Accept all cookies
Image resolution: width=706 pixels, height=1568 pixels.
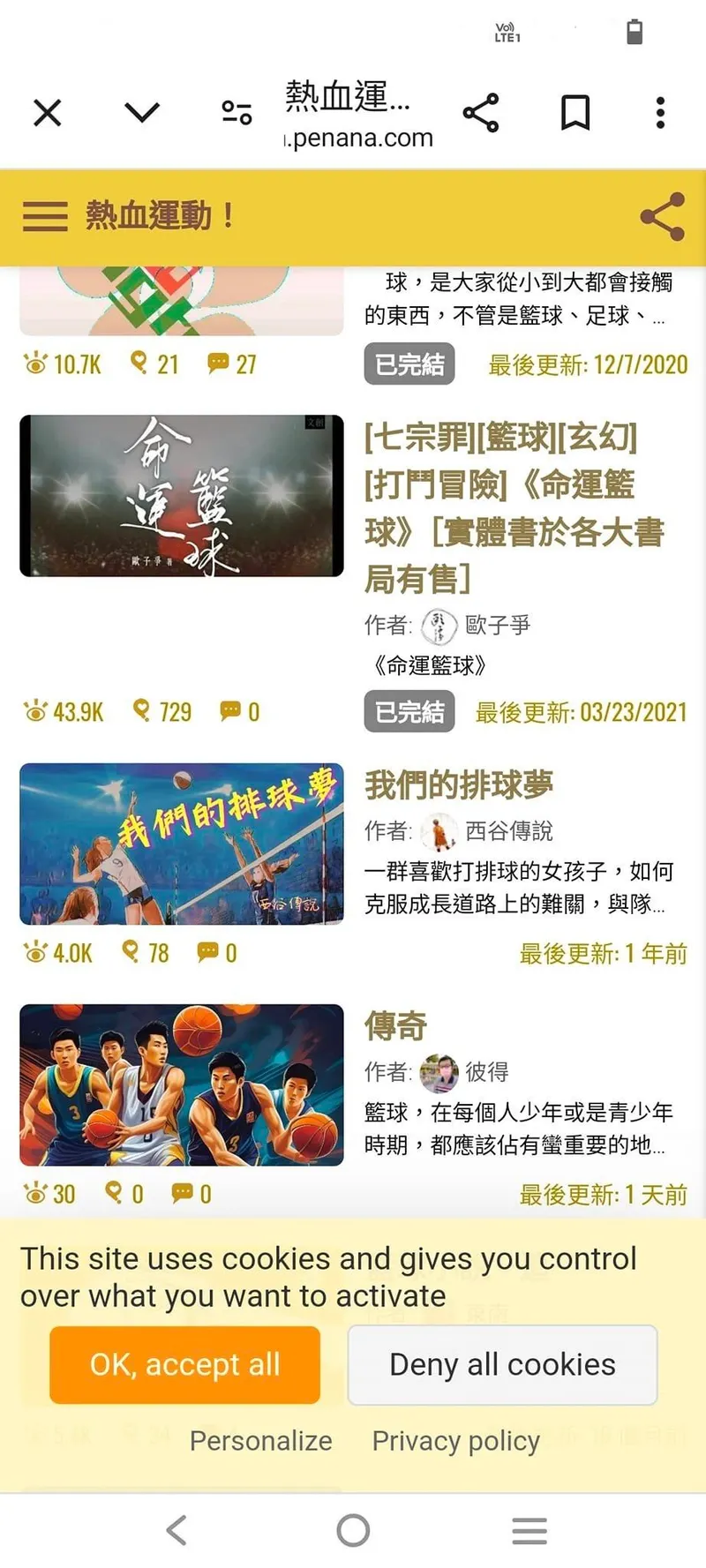184,1365
